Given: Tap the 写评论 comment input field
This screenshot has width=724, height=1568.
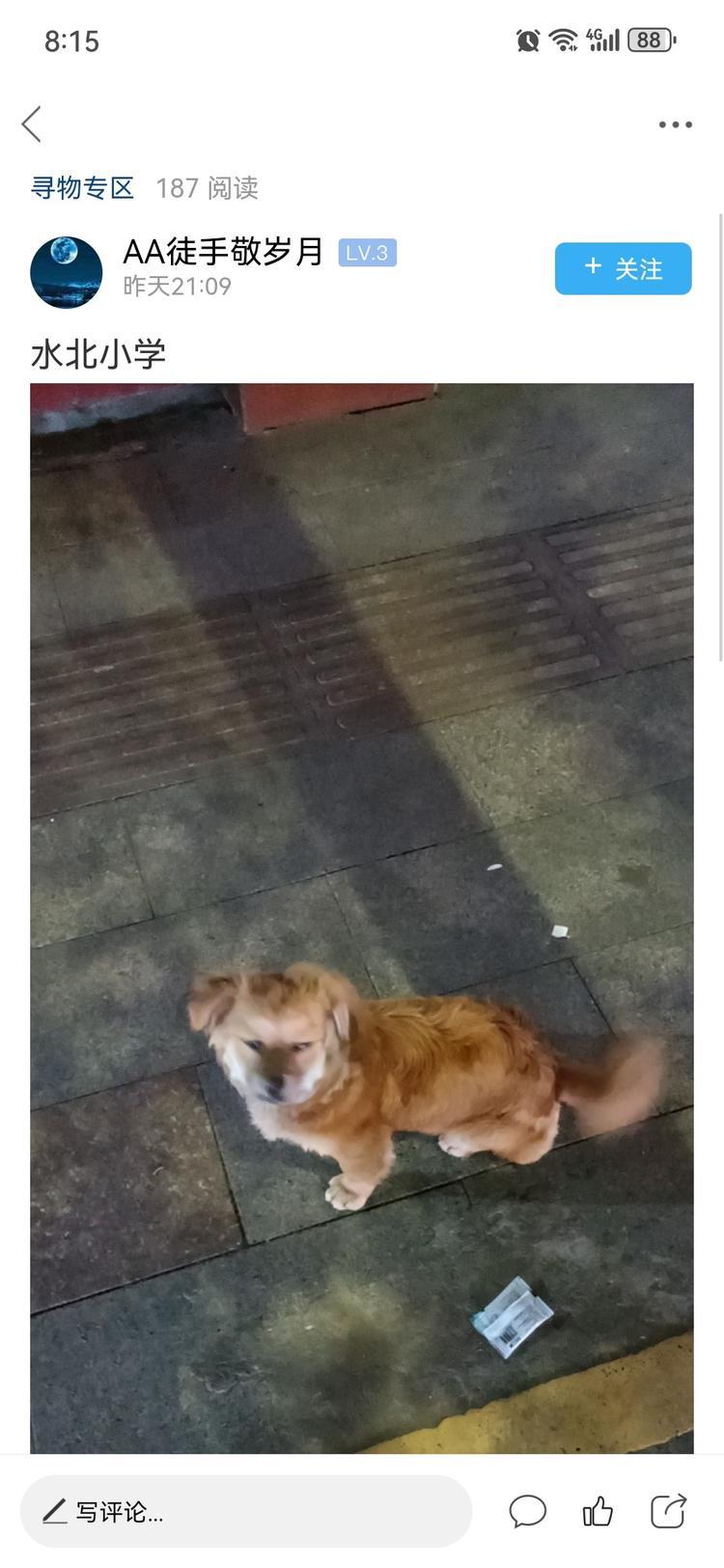Looking at the screenshot, I should [x=246, y=1511].
